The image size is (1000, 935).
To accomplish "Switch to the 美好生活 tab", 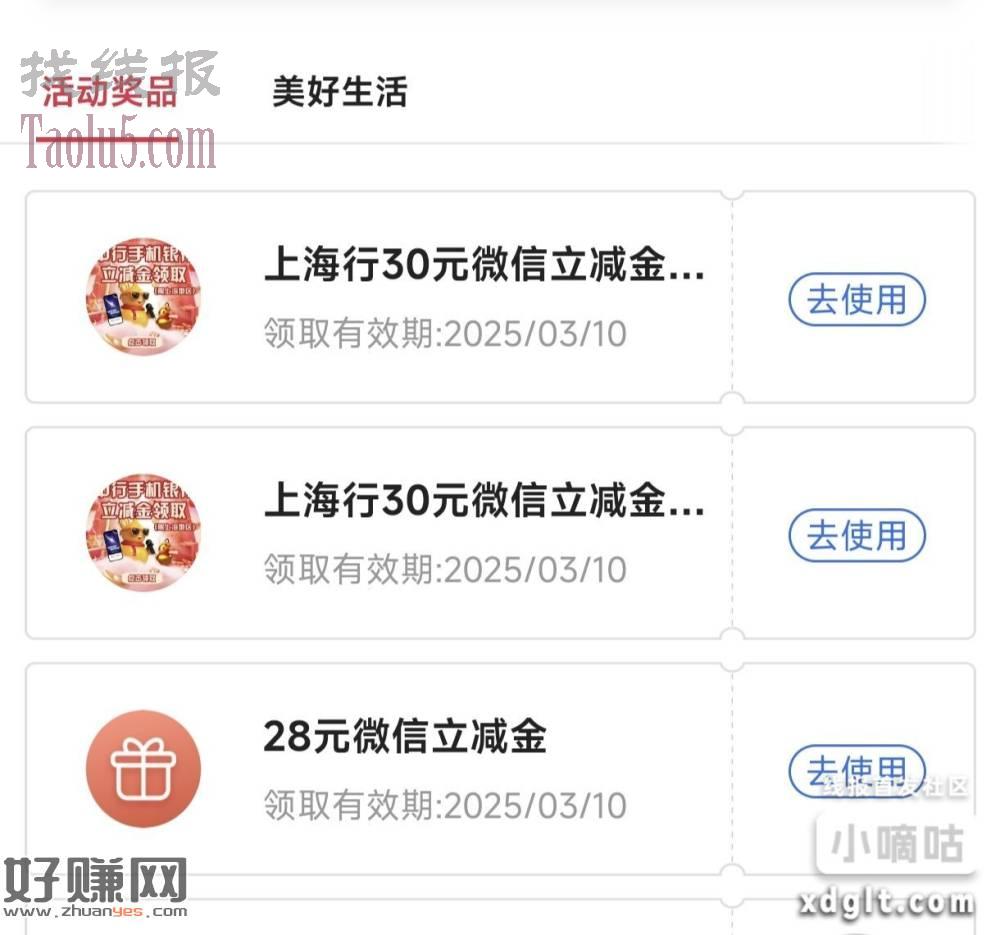I will point(339,93).
